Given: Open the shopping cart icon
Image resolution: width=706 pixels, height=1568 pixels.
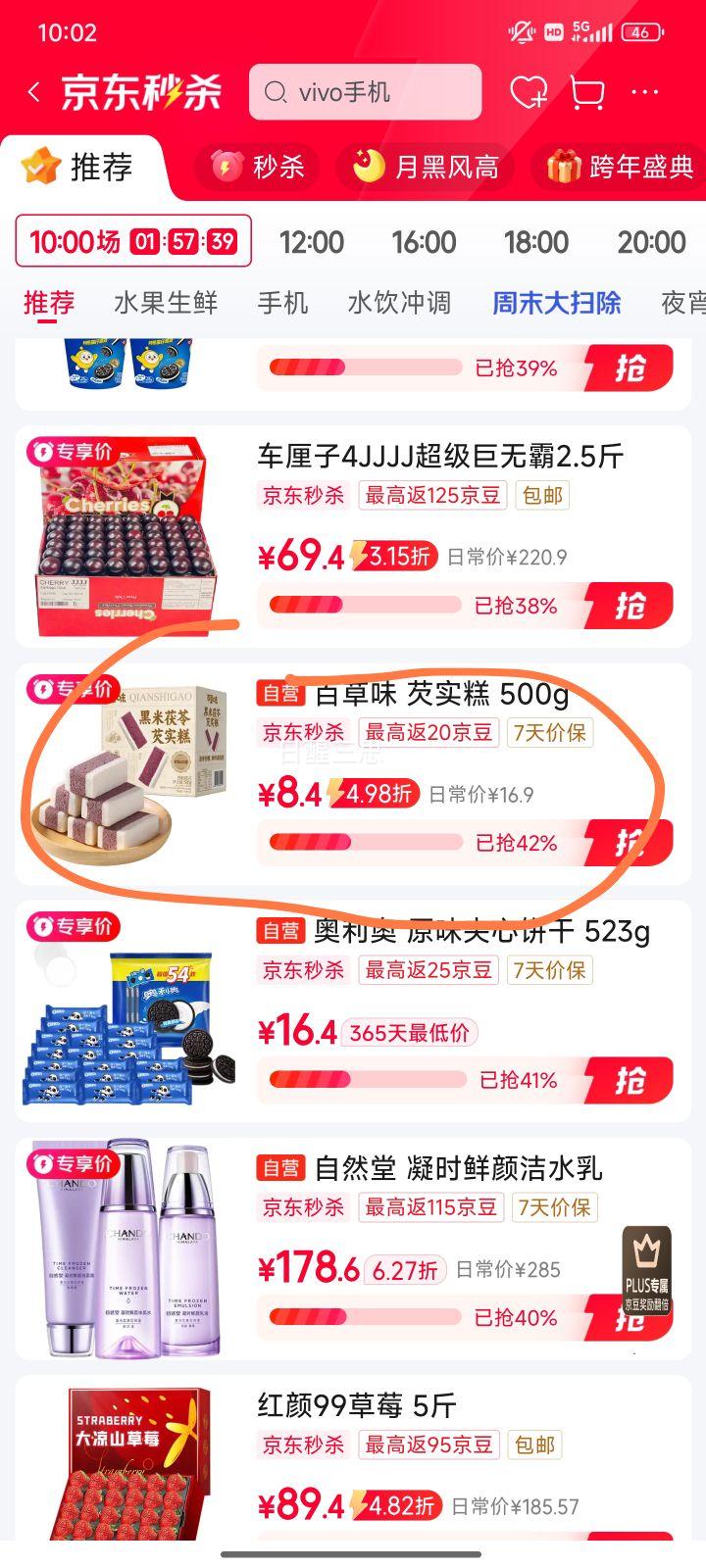Looking at the screenshot, I should click(x=588, y=90).
